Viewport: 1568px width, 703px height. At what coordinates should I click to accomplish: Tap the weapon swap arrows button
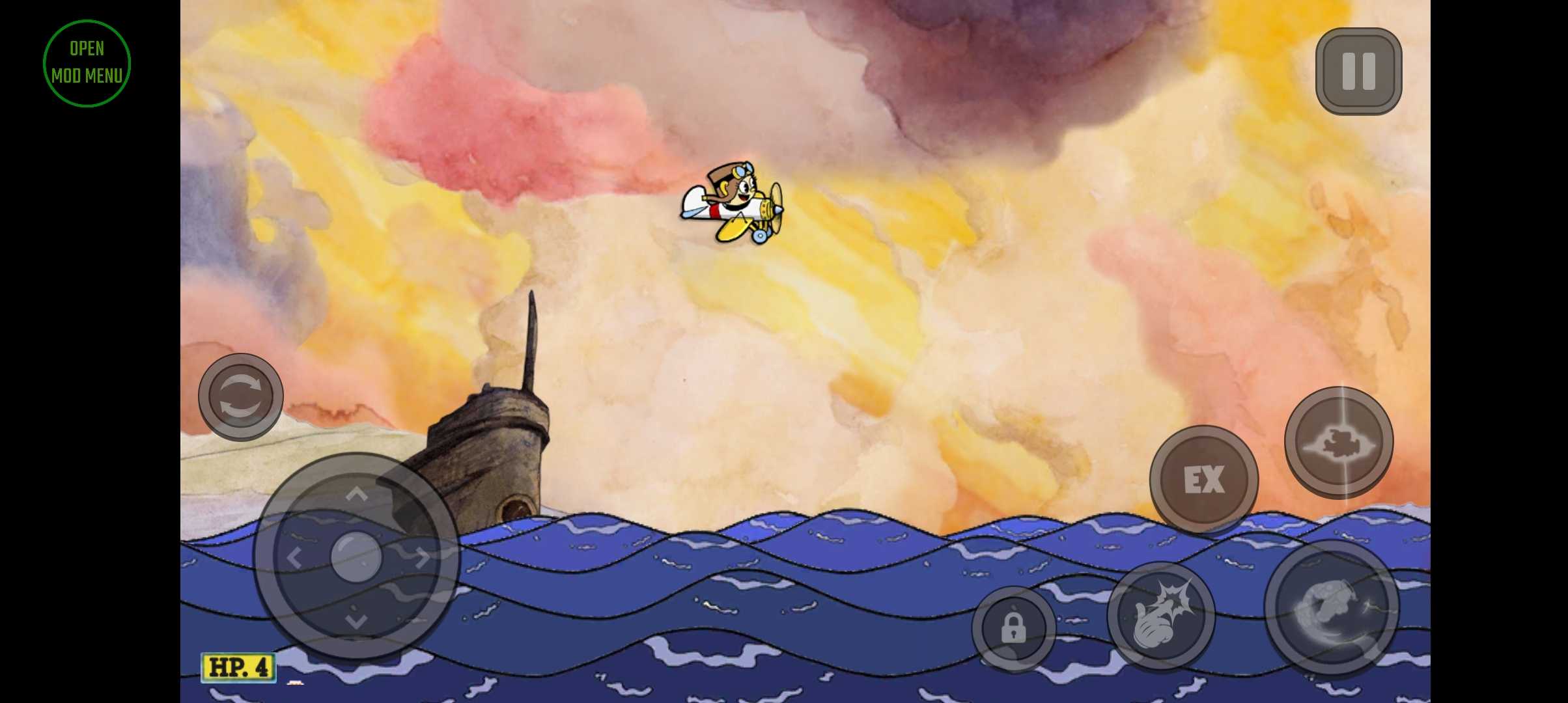click(x=240, y=396)
